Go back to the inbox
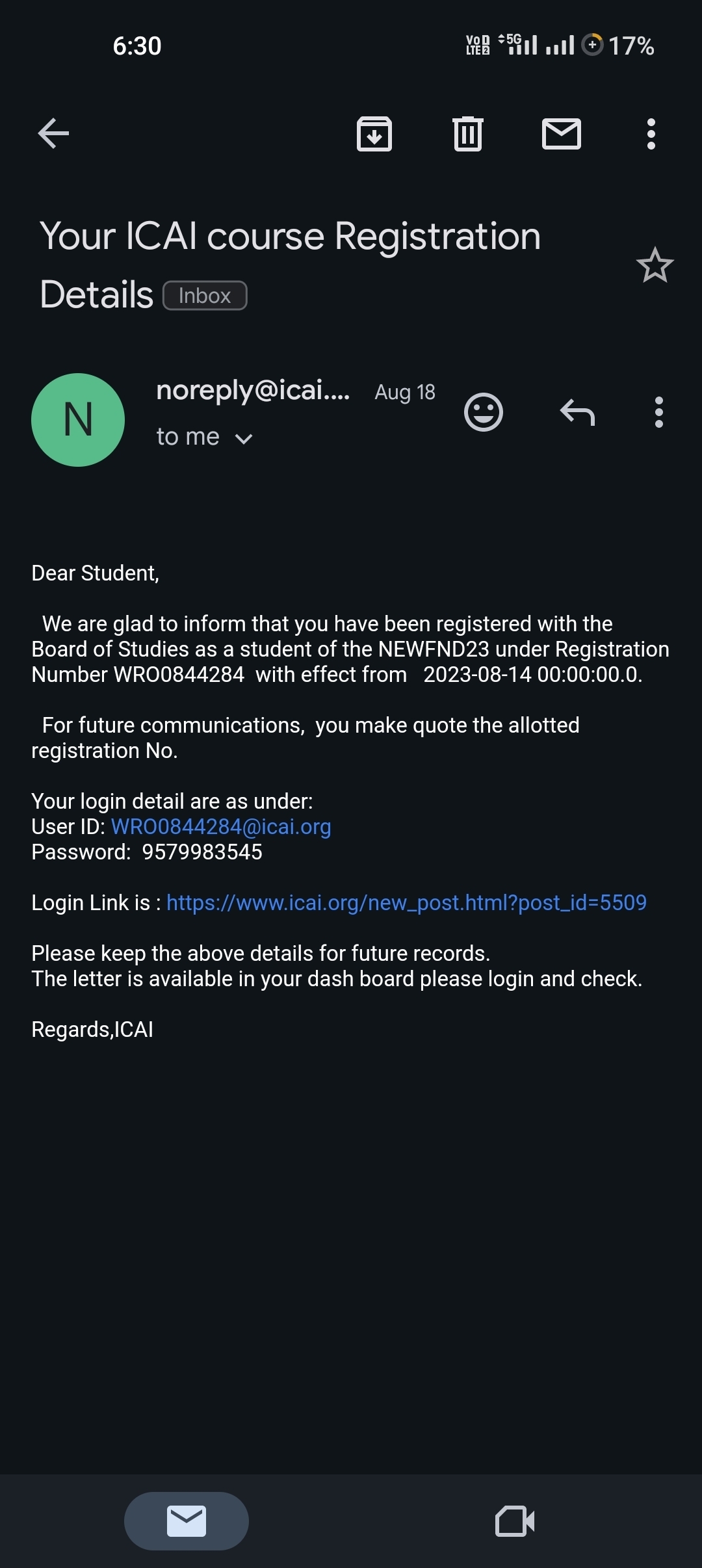The width and height of the screenshot is (702, 1568). tap(53, 134)
